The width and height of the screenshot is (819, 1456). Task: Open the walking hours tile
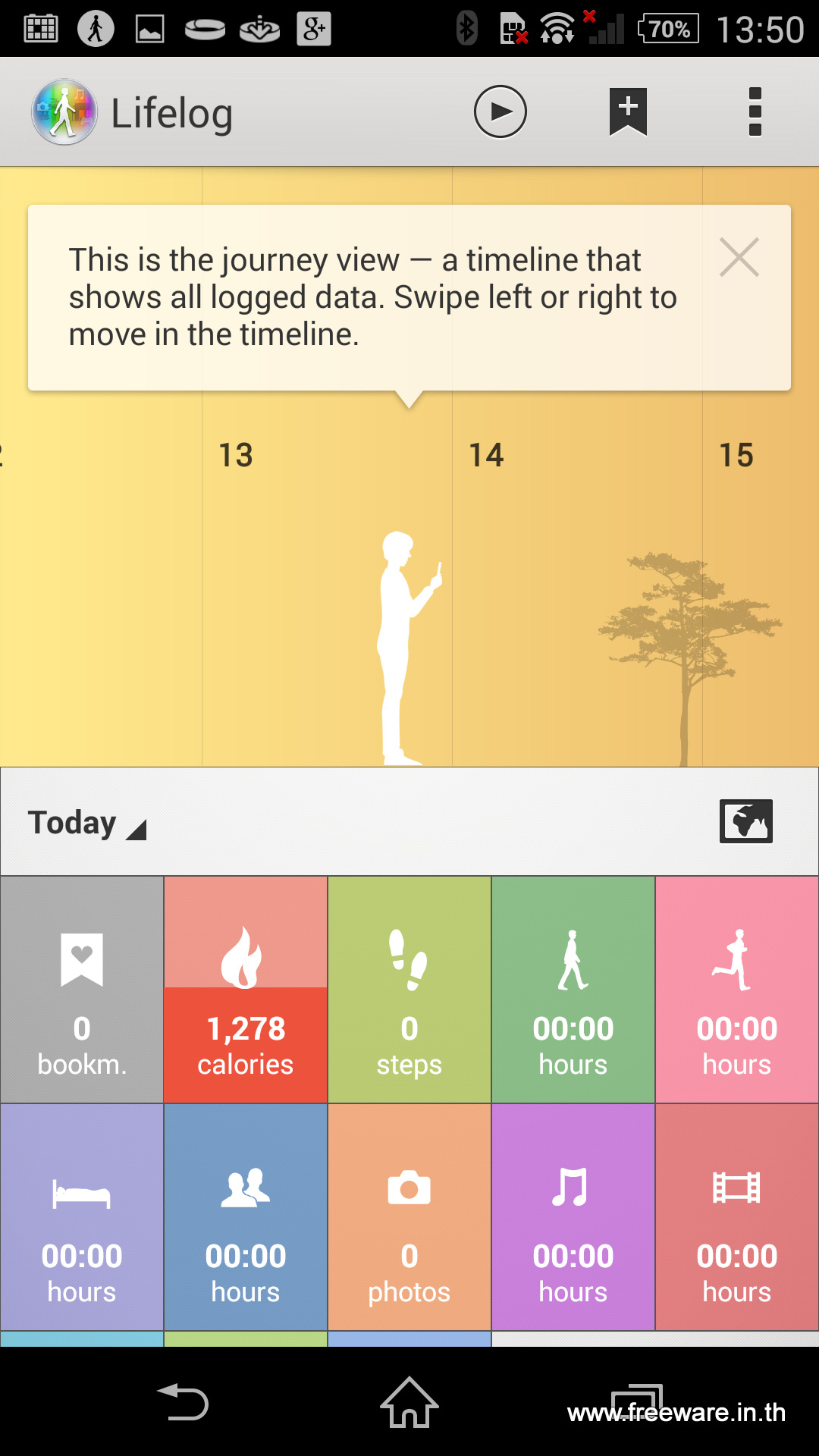[573, 990]
